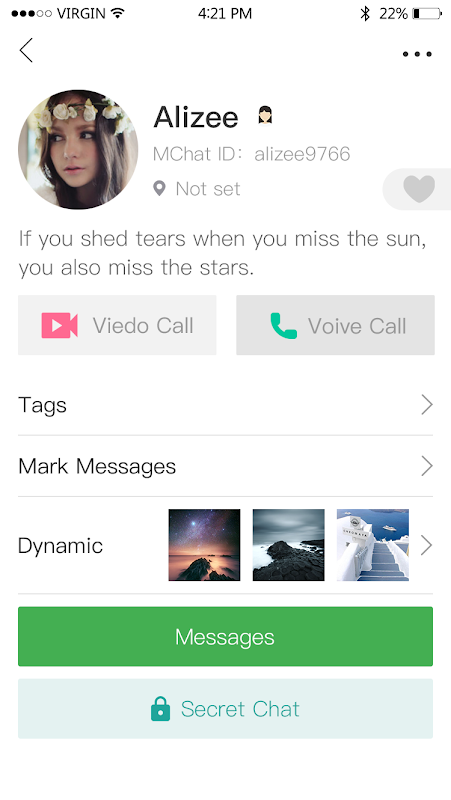This screenshot has height=800, width=451.
Task: Go back using the top-left arrow
Action: point(26,51)
